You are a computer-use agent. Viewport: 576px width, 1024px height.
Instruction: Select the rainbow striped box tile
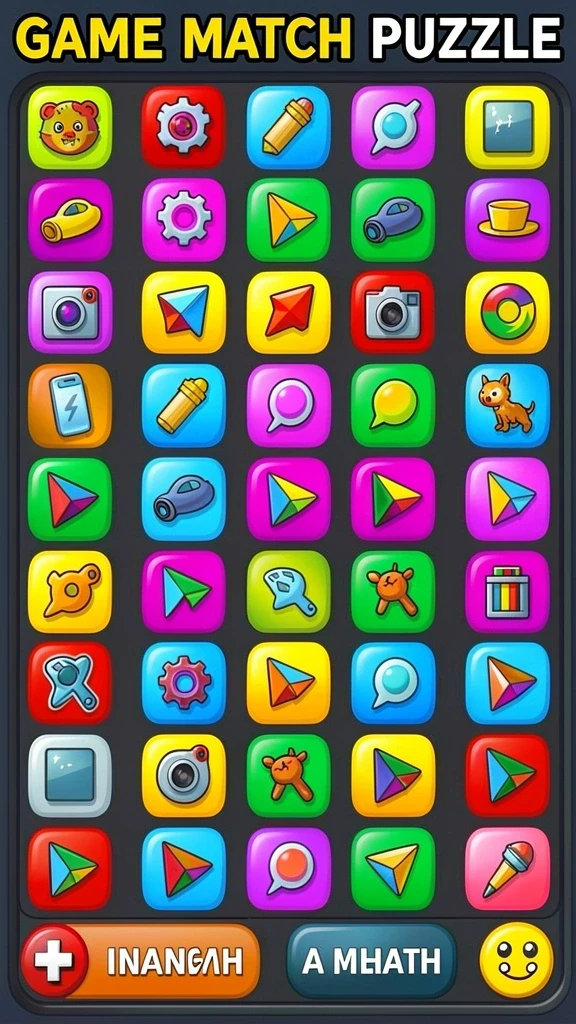pyautogui.click(x=507, y=592)
